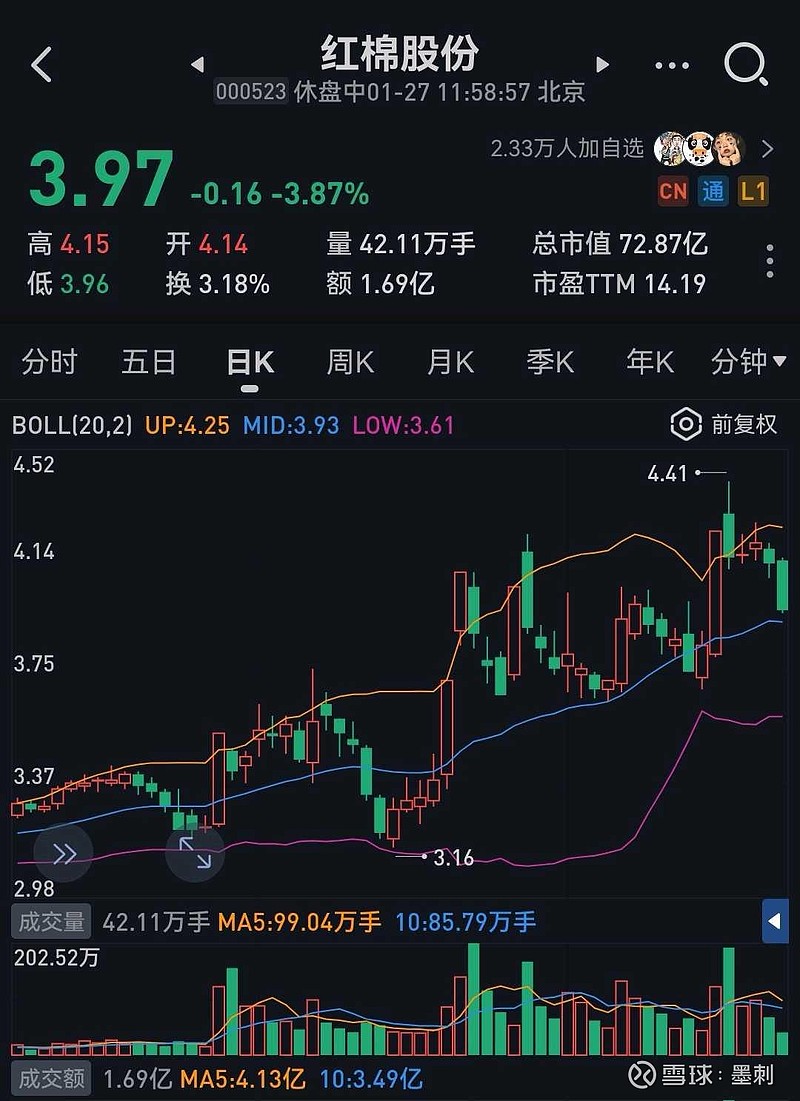The image size is (800, 1101).
Task: Tap the double-arrow chart jump button
Action: tap(64, 853)
